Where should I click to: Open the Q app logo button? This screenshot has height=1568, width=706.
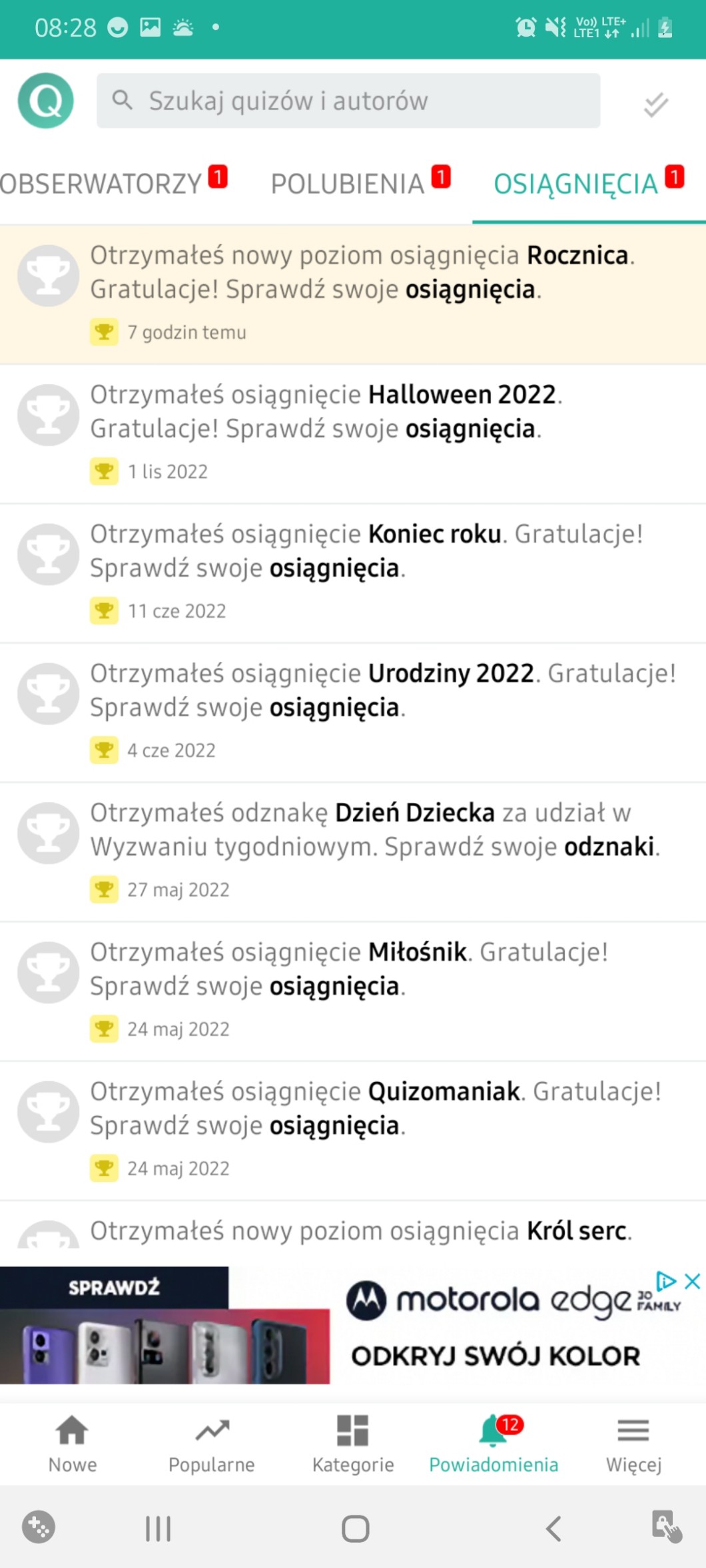(46, 101)
